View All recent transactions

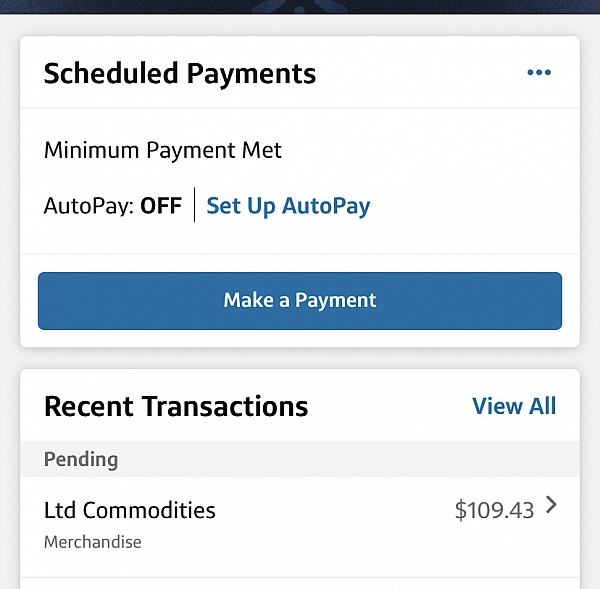[x=514, y=406]
